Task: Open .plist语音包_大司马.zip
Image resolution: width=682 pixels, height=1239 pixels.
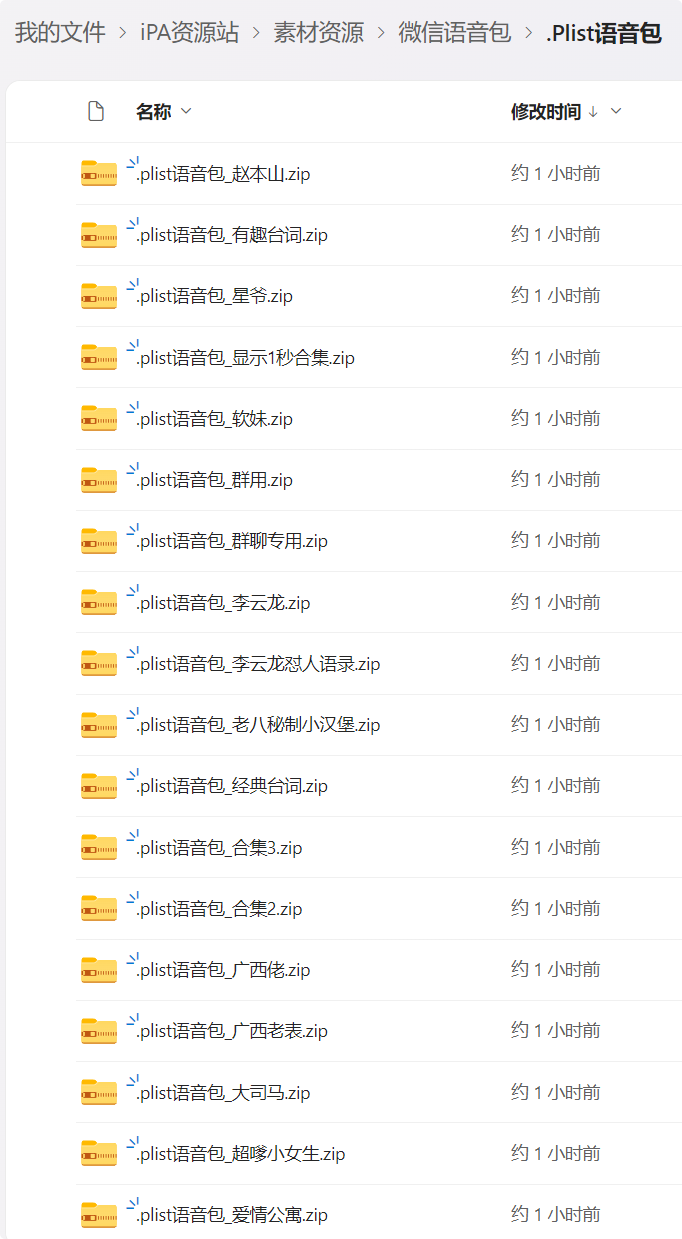Action: point(224,1093)
